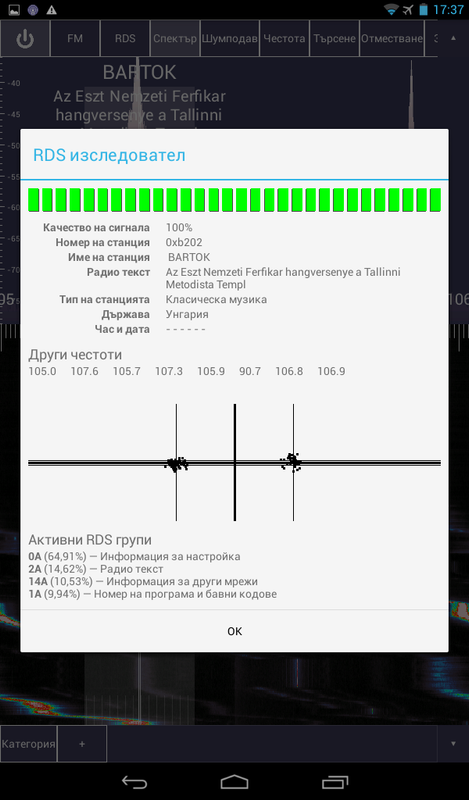
Task: Go back with the system back button
Action: click(x=134, y=782)
